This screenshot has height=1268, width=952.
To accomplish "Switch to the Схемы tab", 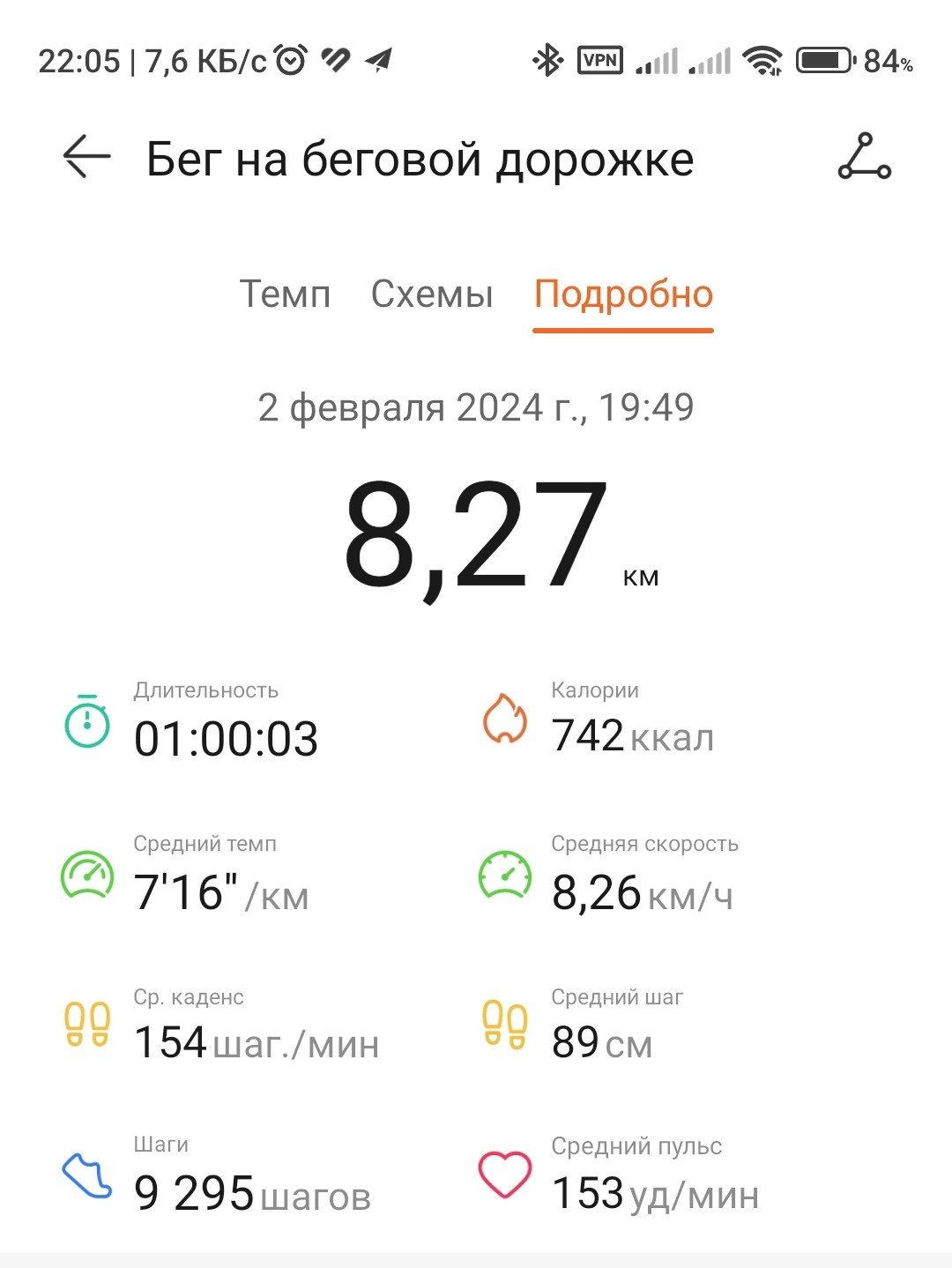I will pyautogui.click(x=432, y=295).
